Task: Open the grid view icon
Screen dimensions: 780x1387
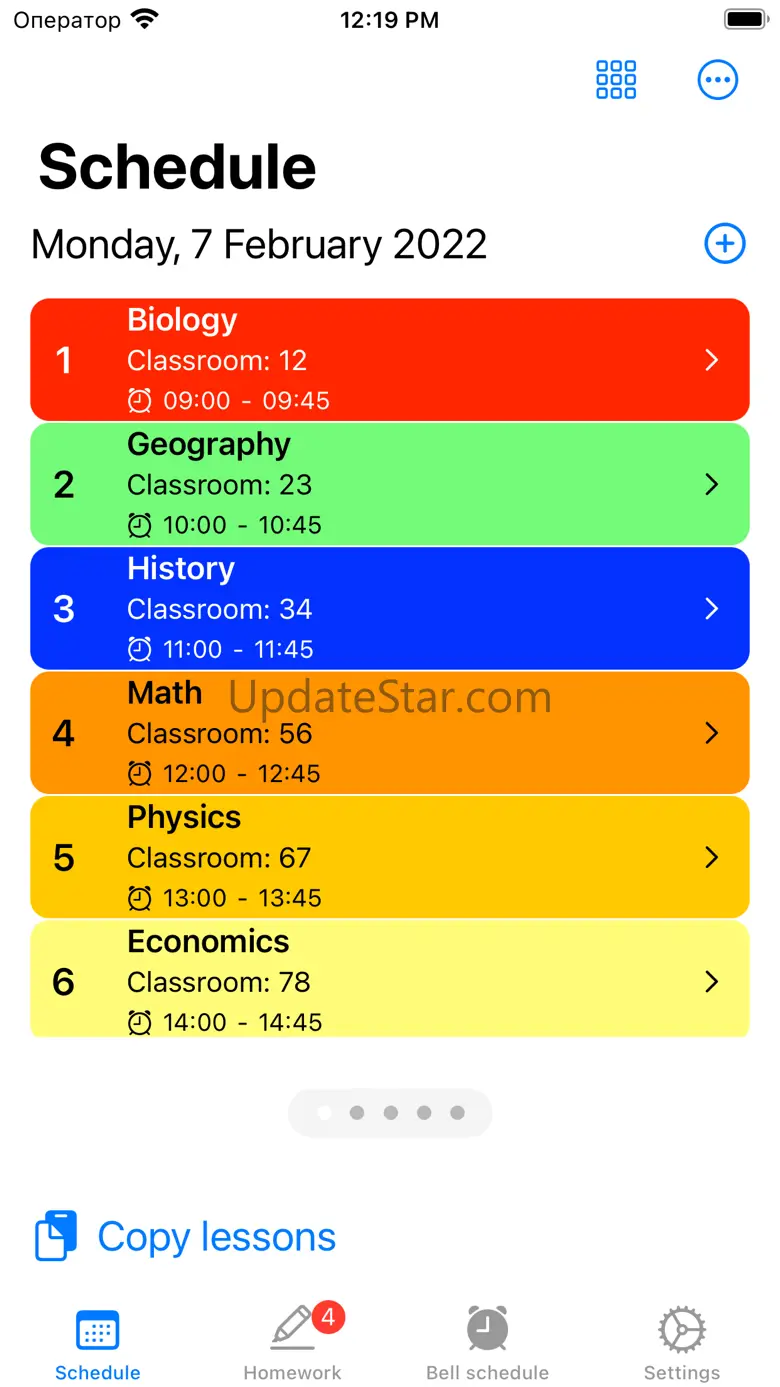Action: tap(616, 80)
